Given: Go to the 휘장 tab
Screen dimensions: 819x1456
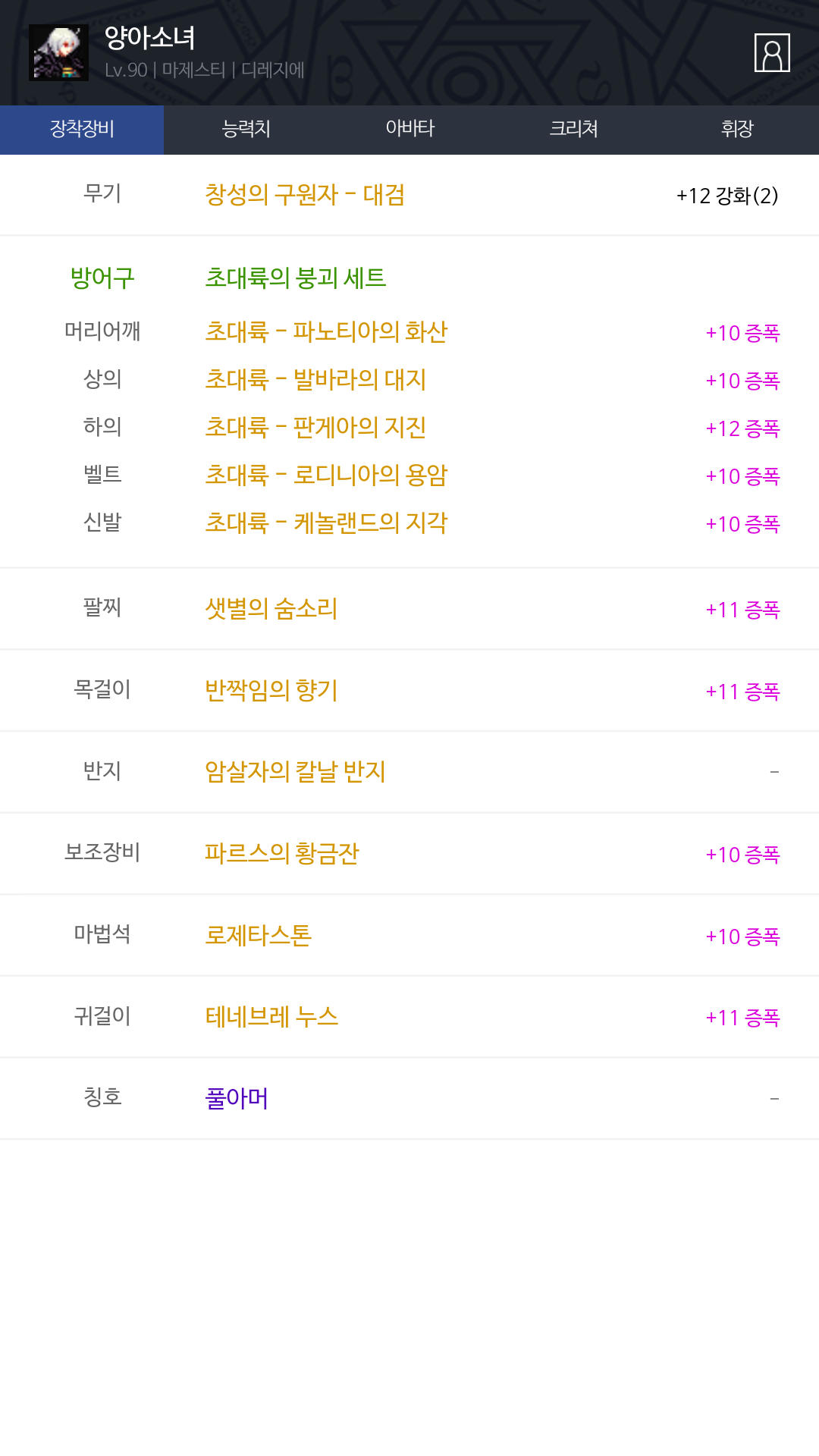Looking at the screenshot, I should point(737,130).
